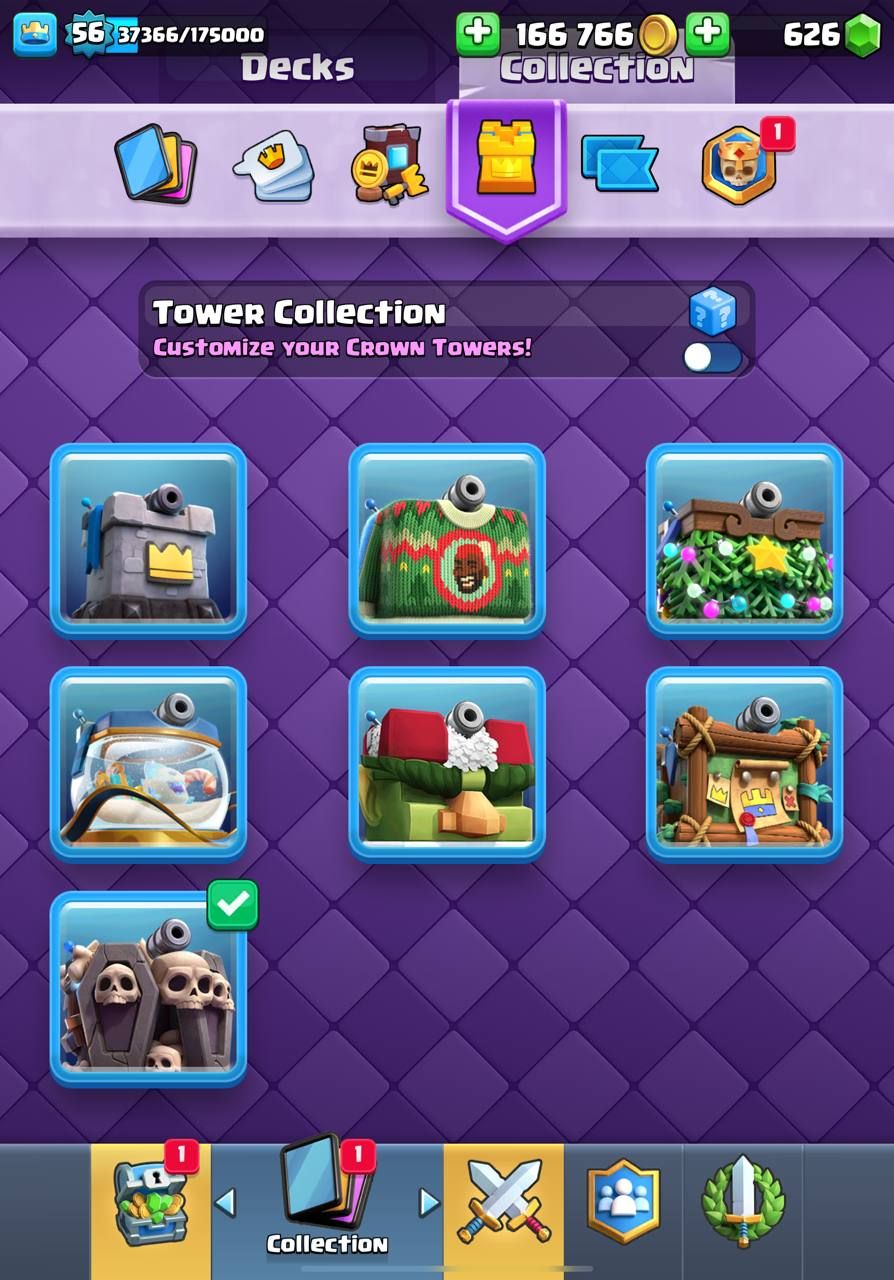The height and width of the screenshot is (1280, 894).
Task: Open the skull badge tab with notification
Action: tap(739, 166)
